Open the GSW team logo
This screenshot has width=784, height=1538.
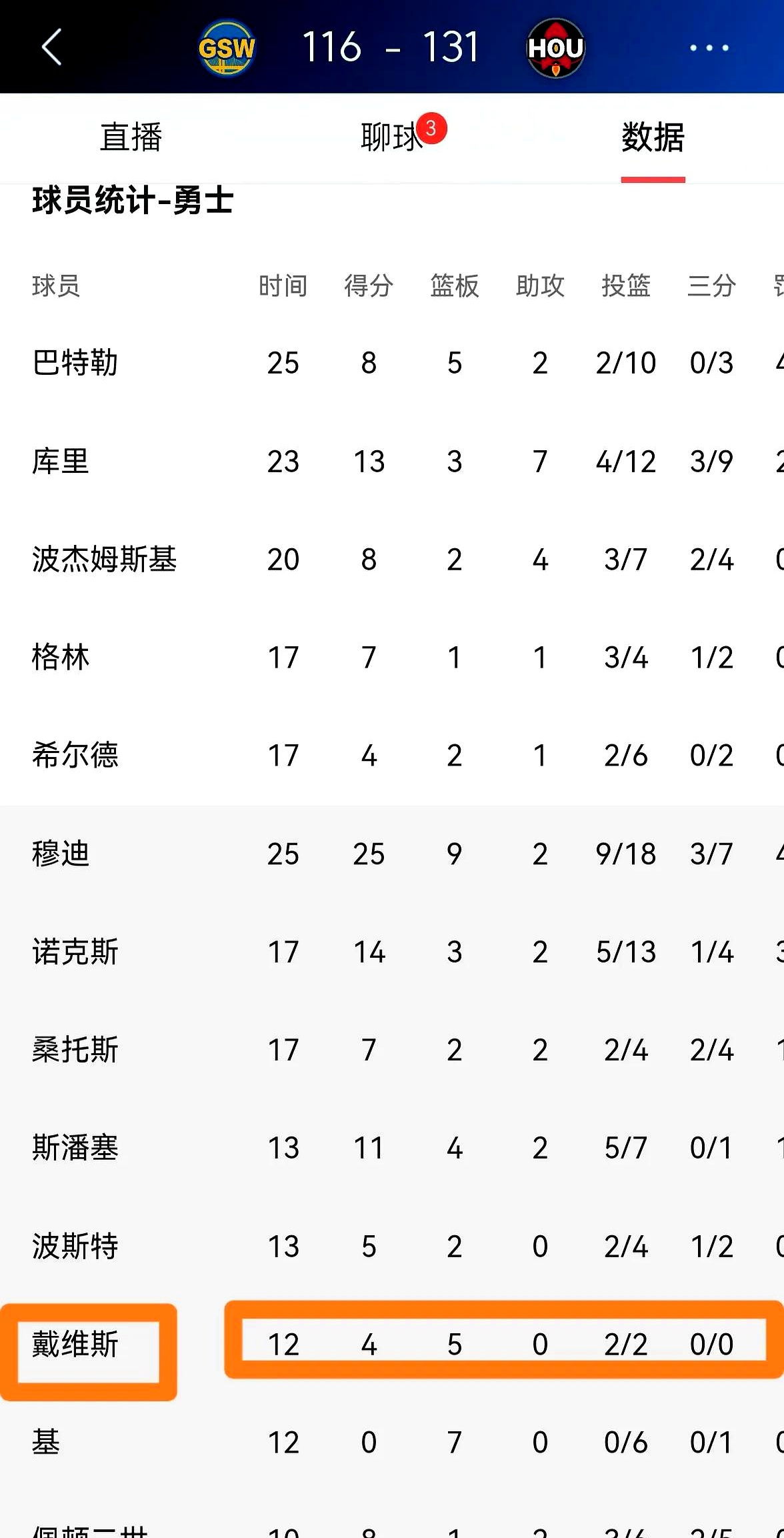[x=227, y=48]
